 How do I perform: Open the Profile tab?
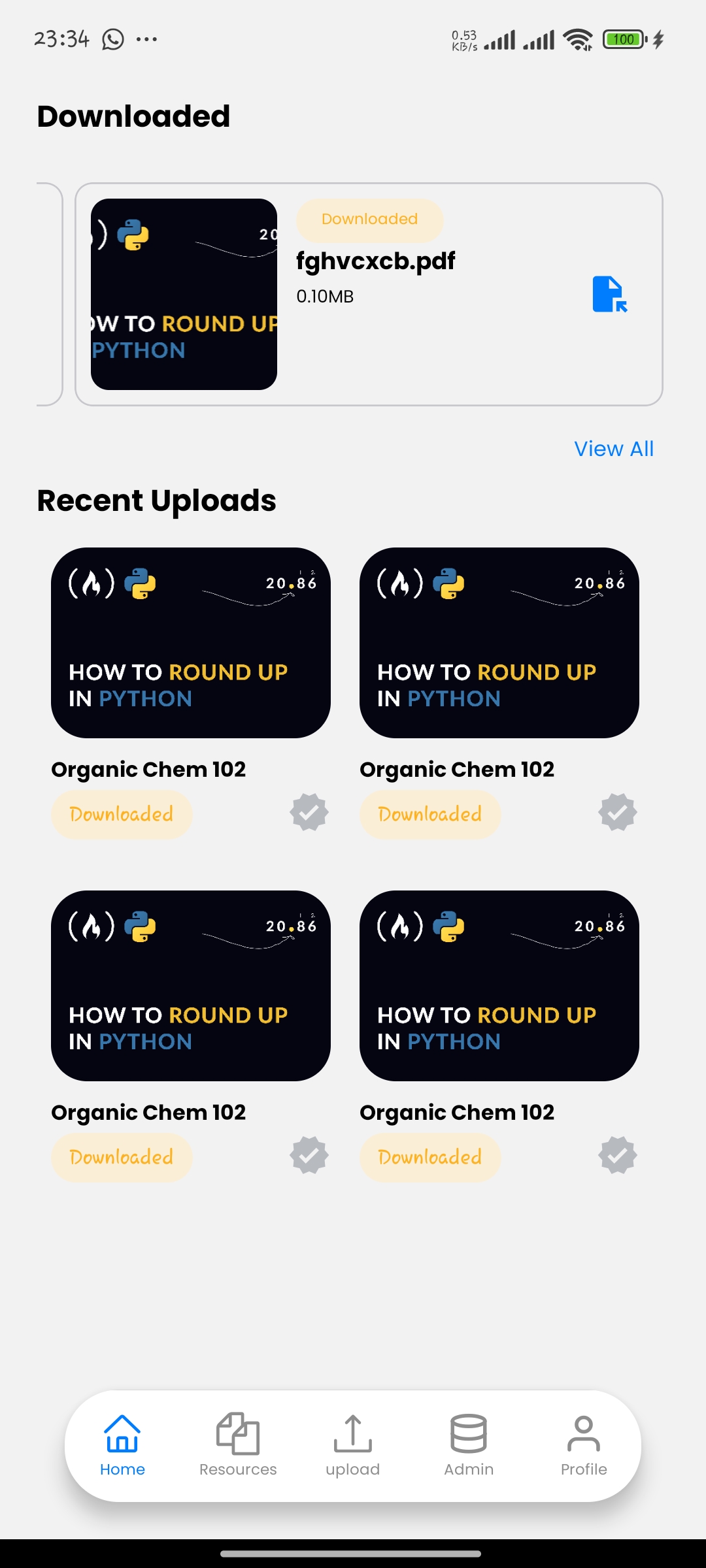(584, 1445)
